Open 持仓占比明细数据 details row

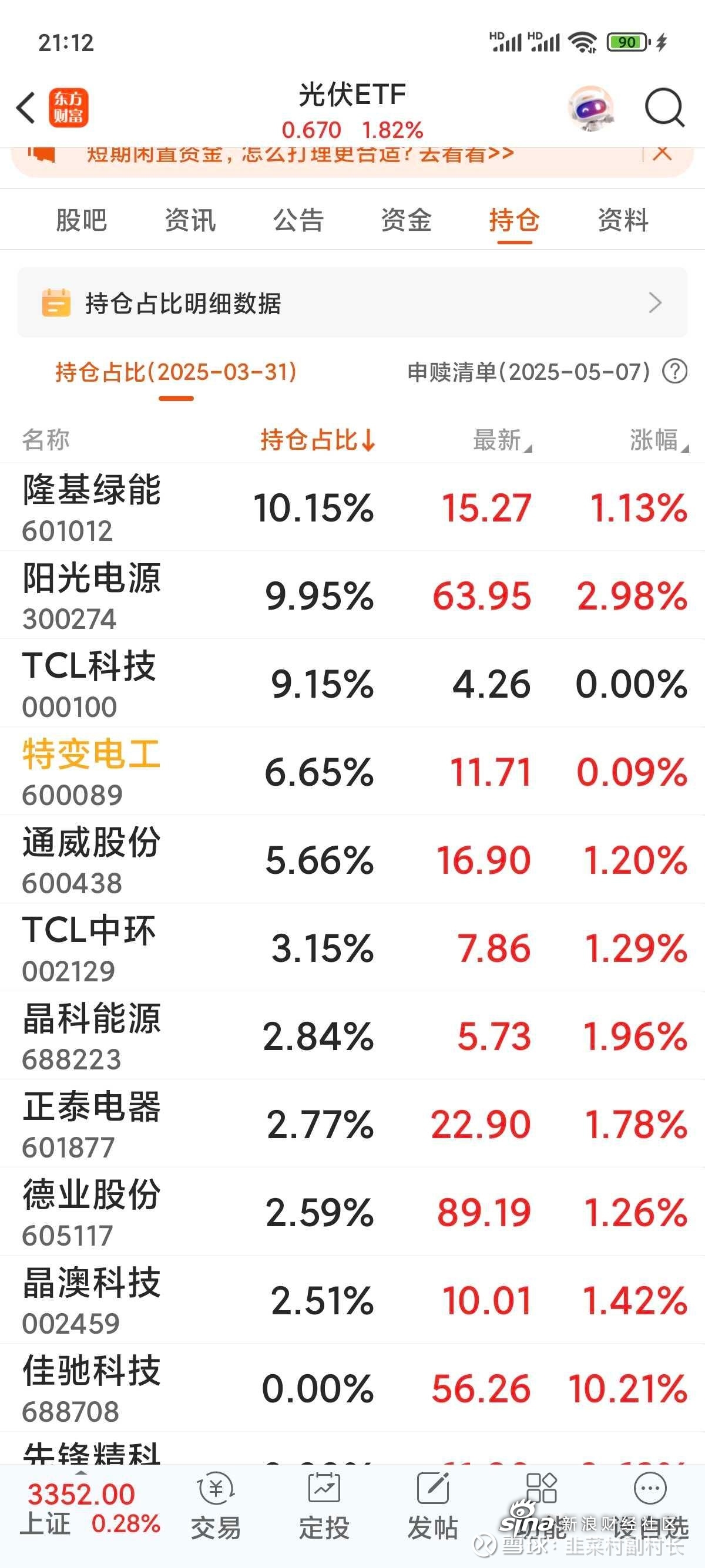point(352,302)
